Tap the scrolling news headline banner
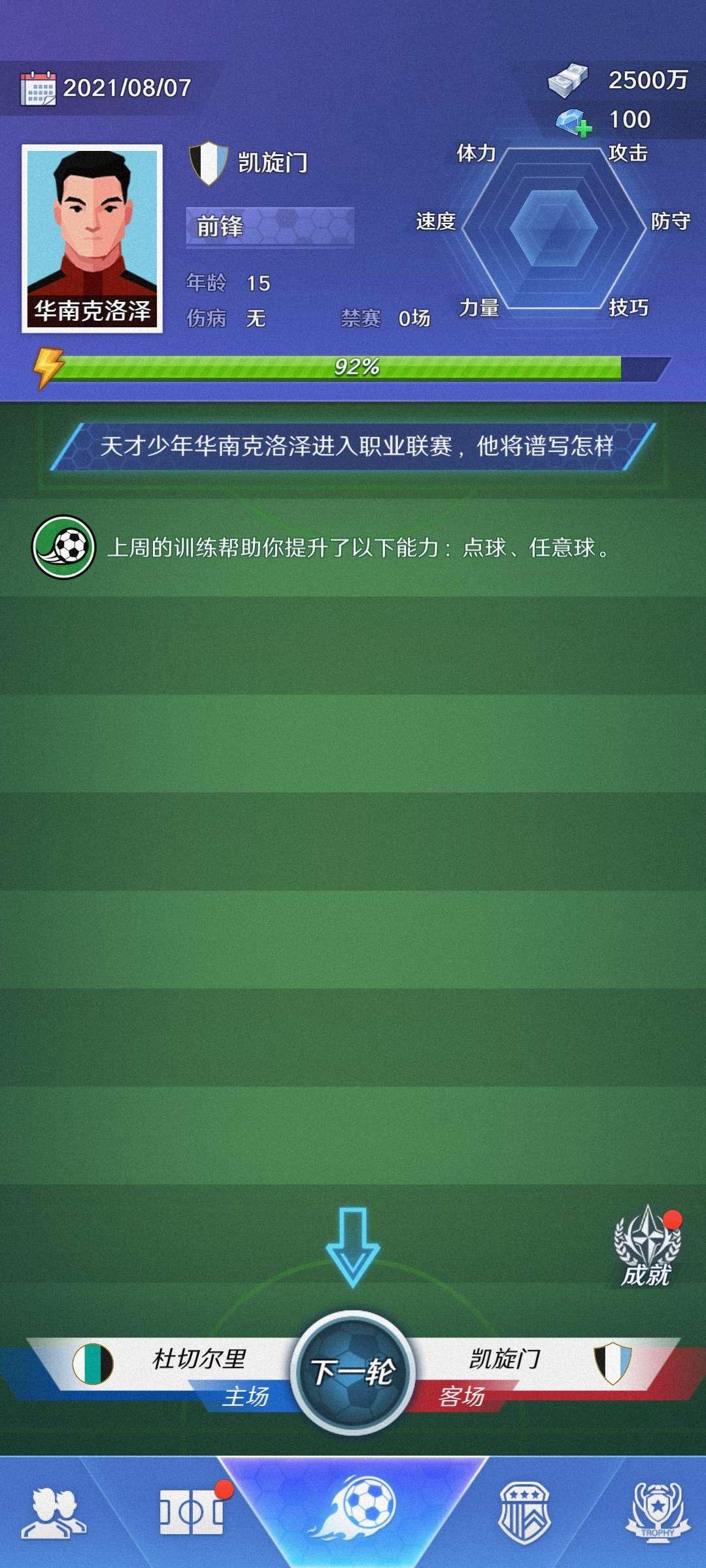Image resolution: width=706 pixels, height=1568 pixels. pos(353,446)
